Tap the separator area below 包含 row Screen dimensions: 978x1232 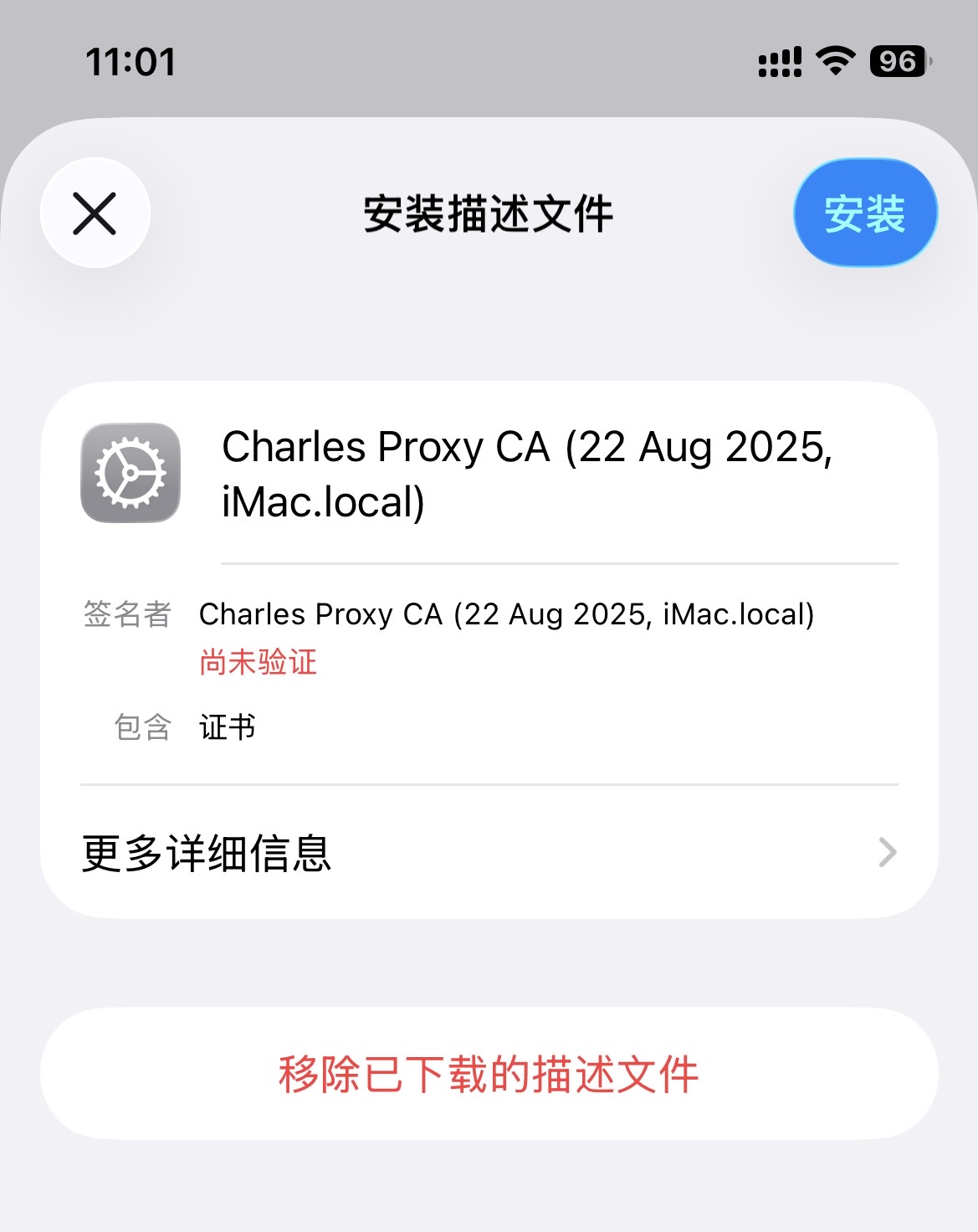[489, 785]
